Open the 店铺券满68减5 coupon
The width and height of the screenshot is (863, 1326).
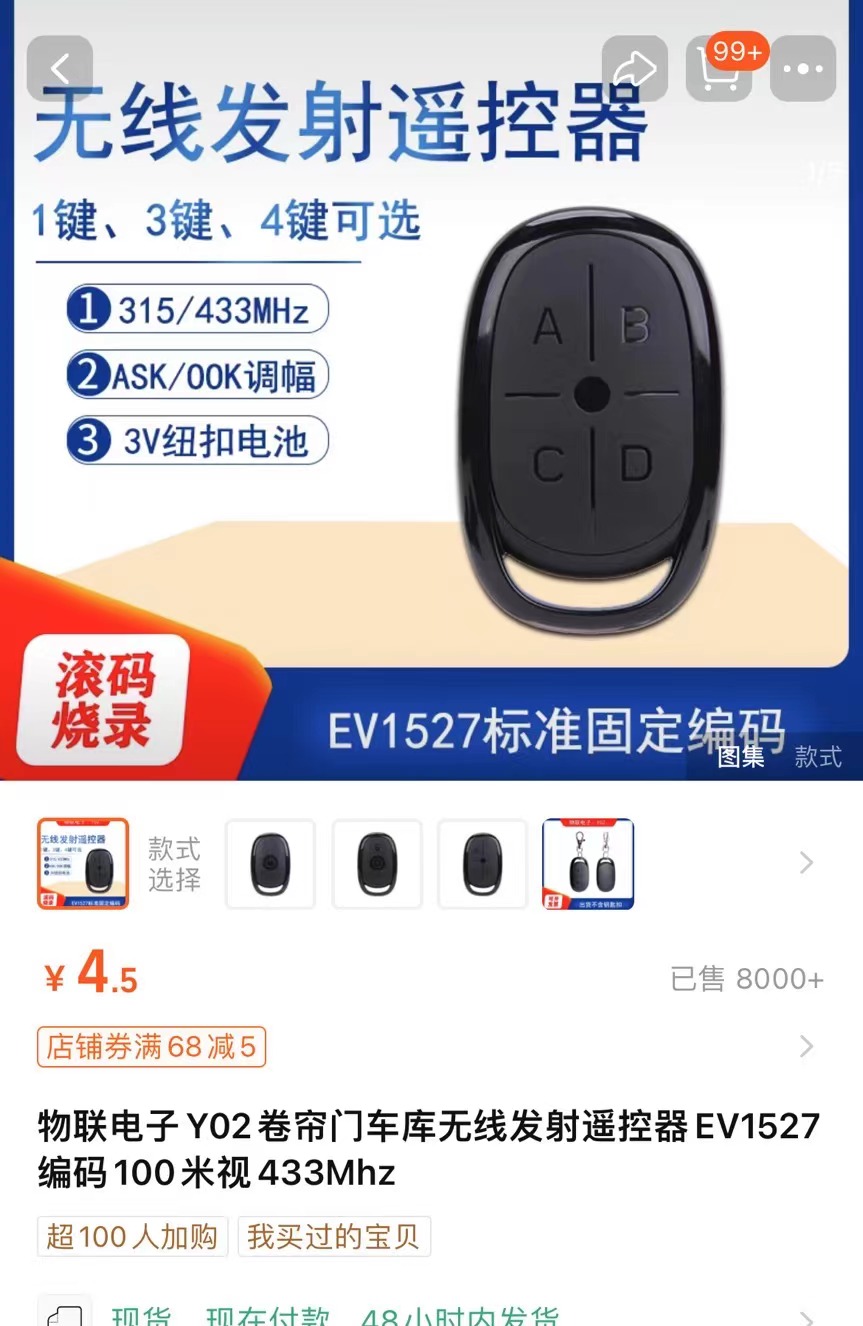point(151,1047)
